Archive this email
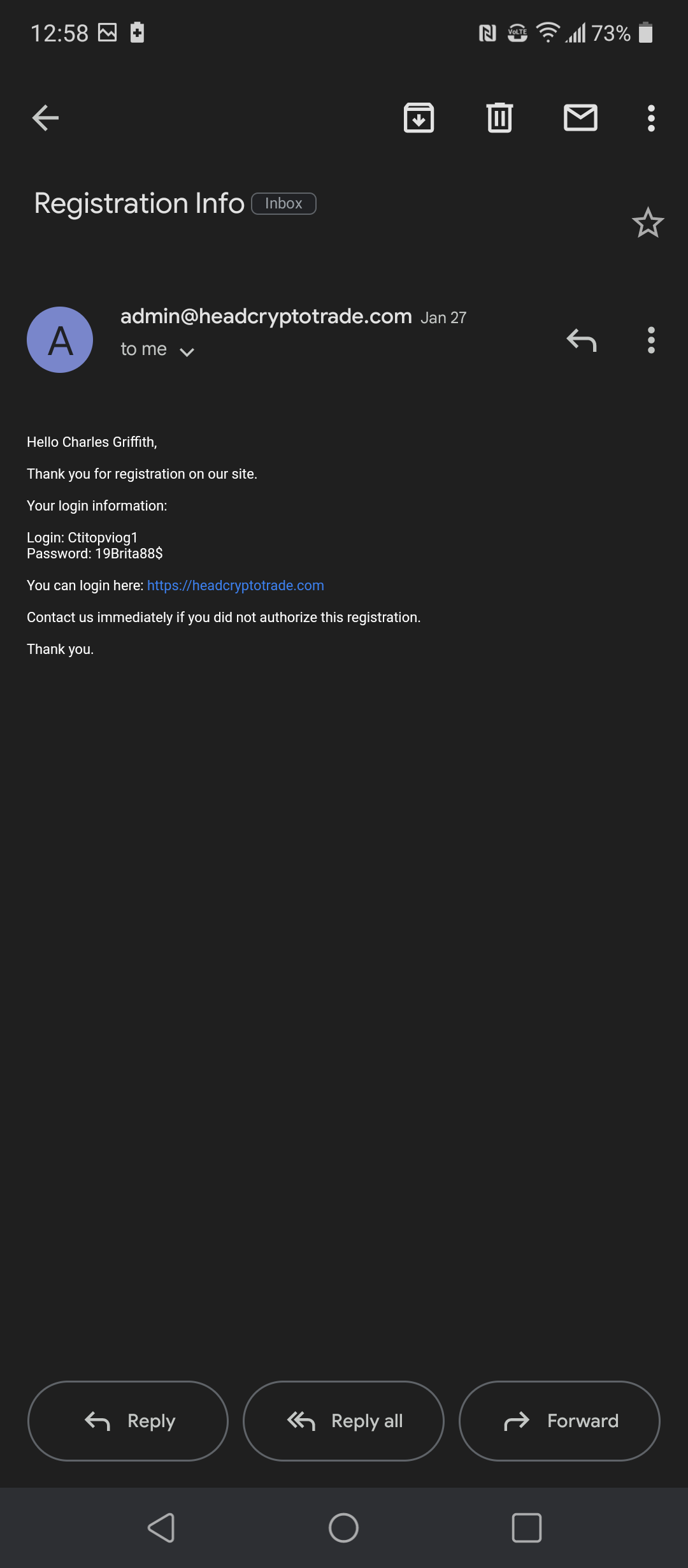Viewport: 688px width, 1568px height. (x=419, y=118)
